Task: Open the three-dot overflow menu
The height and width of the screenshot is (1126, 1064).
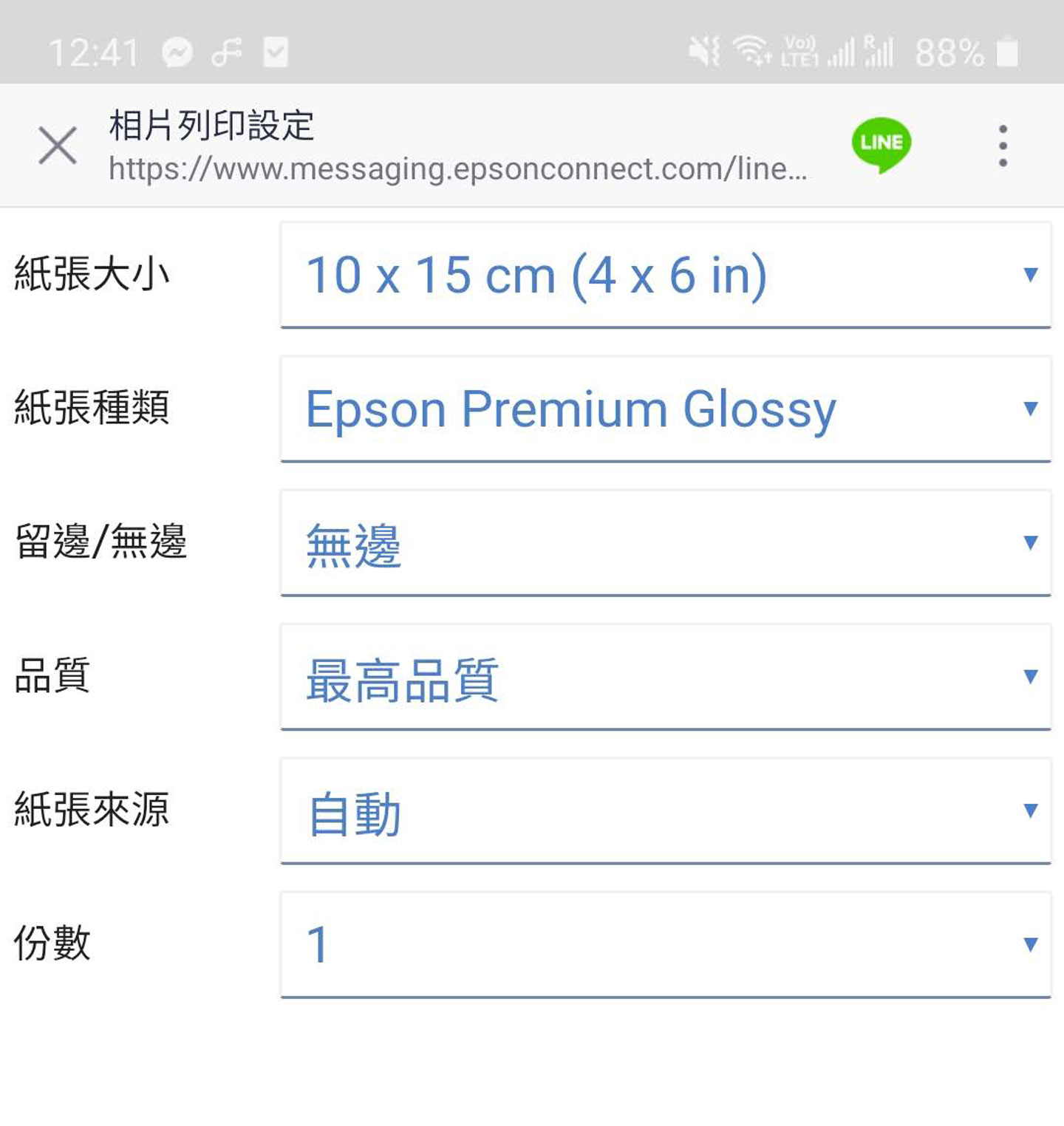Action: coord(1002,145)
